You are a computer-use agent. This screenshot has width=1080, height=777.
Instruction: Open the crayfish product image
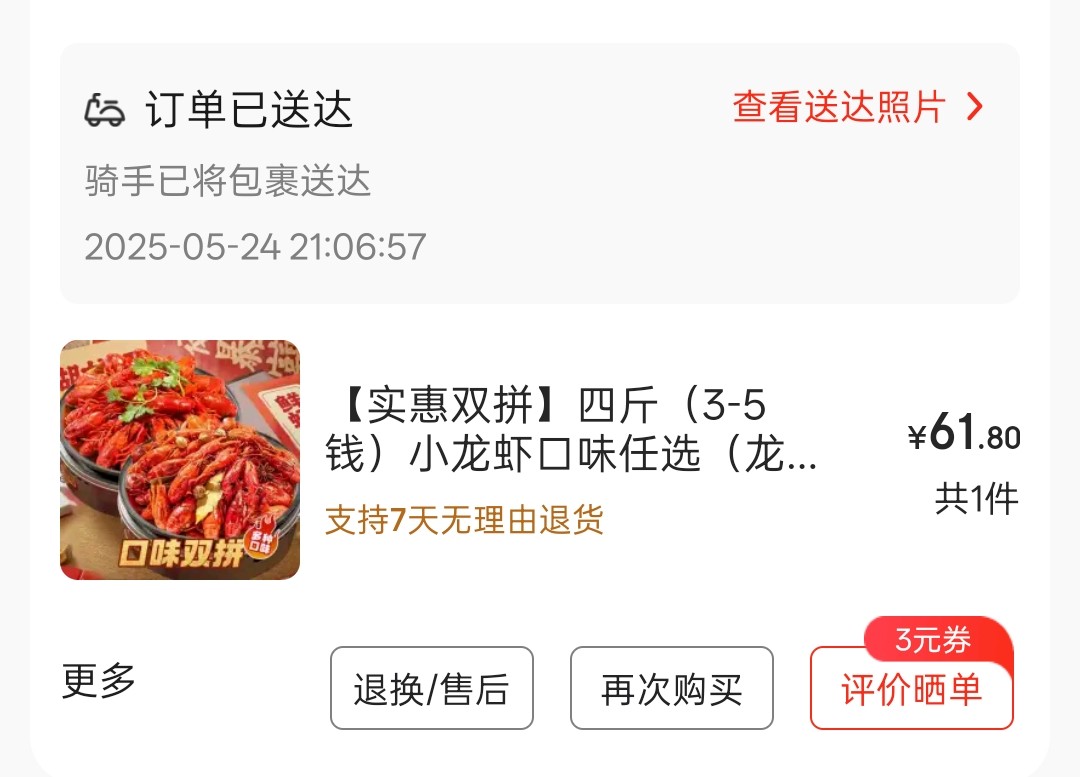tap(180, 459)
